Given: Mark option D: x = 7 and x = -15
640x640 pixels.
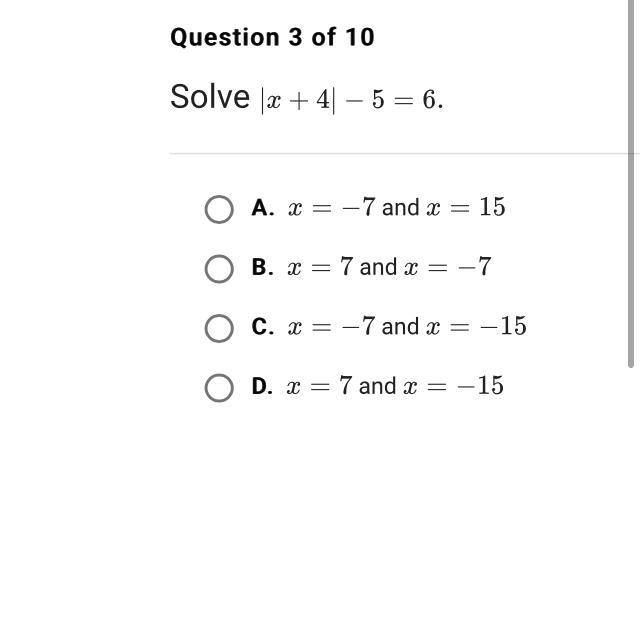Looking at the screenshot, I should (219, 387).
